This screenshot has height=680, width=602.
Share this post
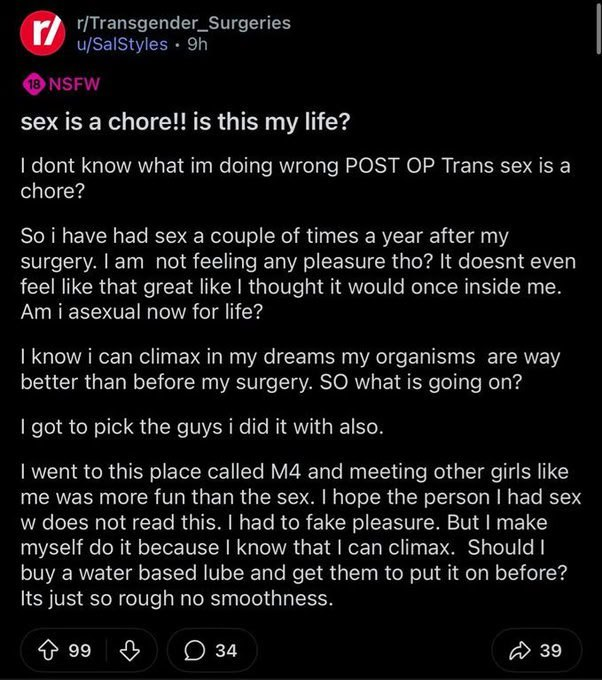coord(535,650)
